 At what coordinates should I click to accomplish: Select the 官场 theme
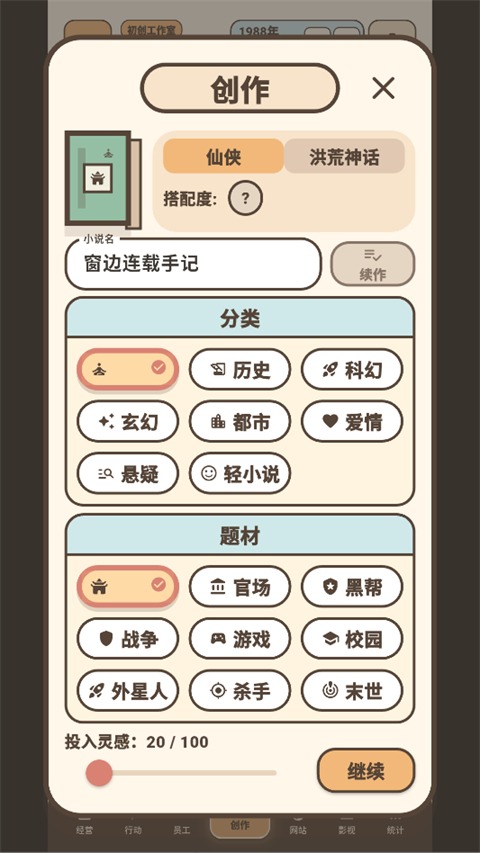240,586
